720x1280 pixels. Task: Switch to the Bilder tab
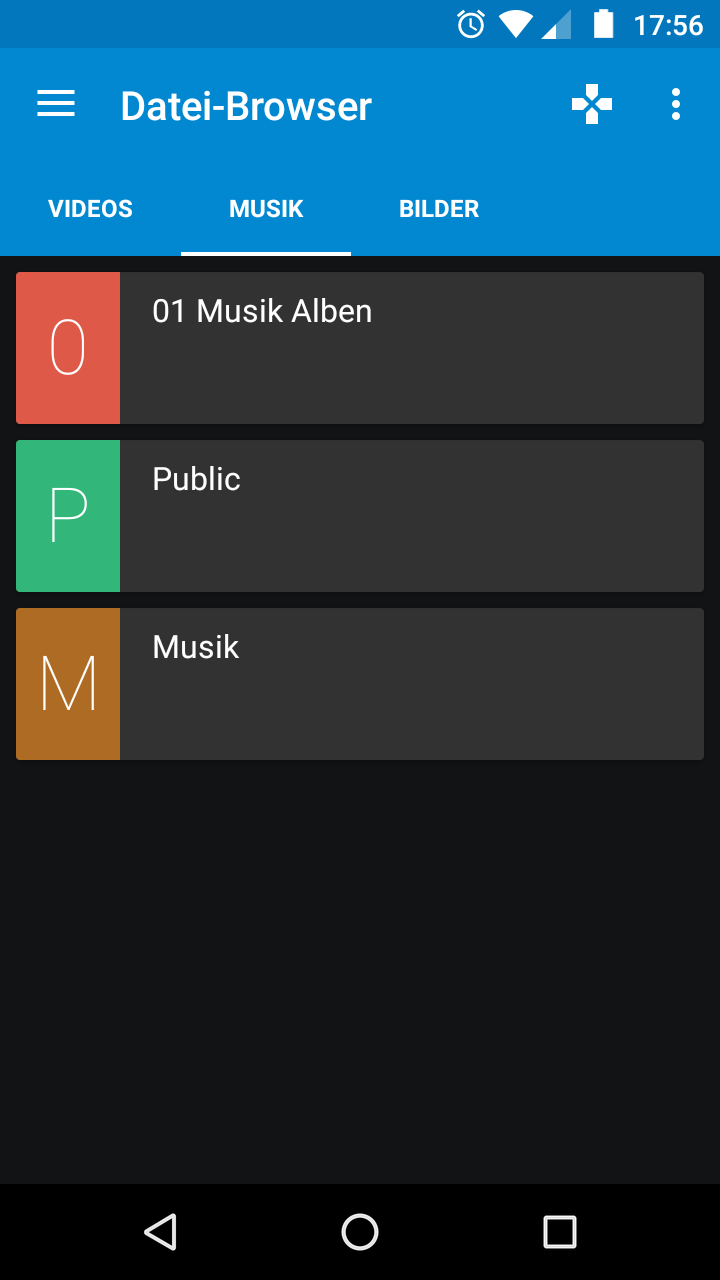(439, 209)
